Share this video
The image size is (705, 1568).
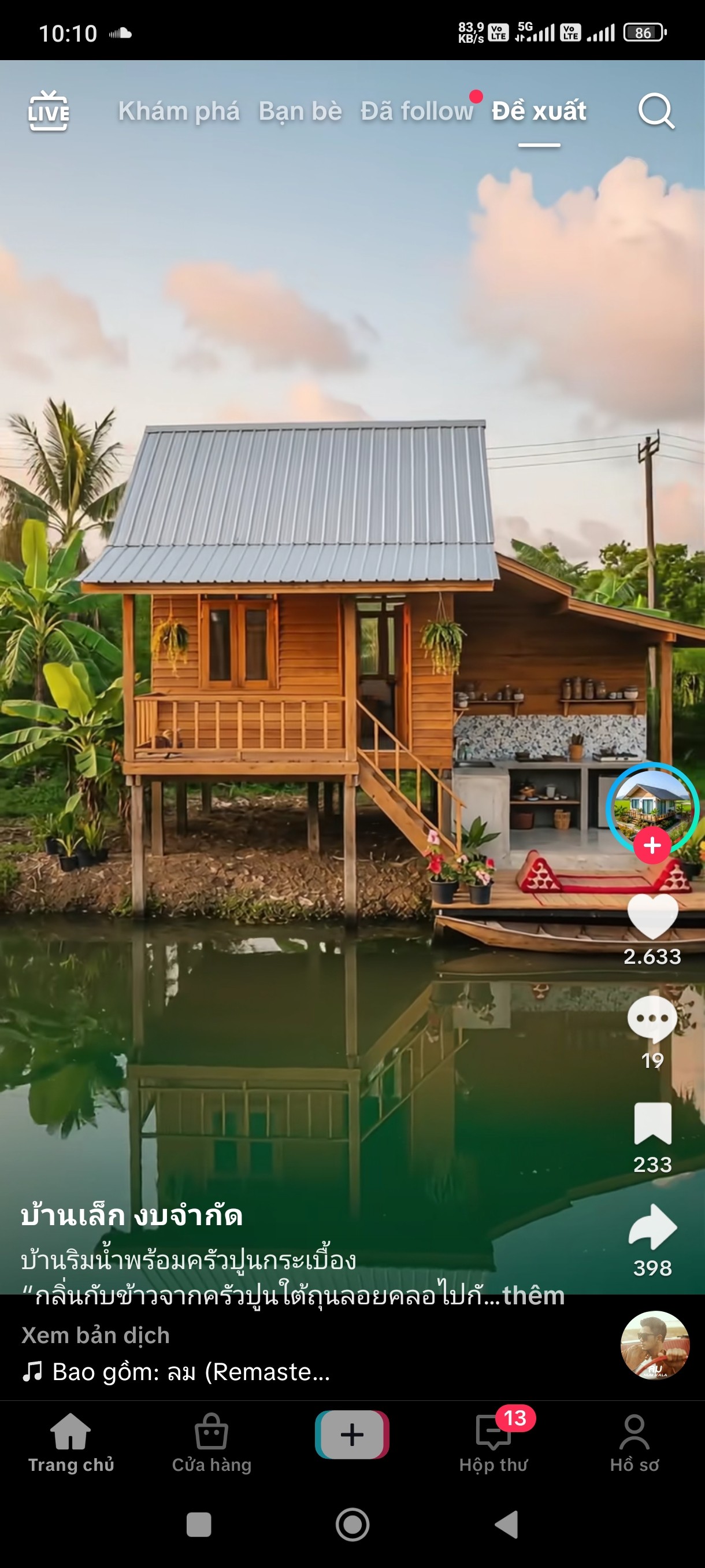click(x=652, y=1227)
